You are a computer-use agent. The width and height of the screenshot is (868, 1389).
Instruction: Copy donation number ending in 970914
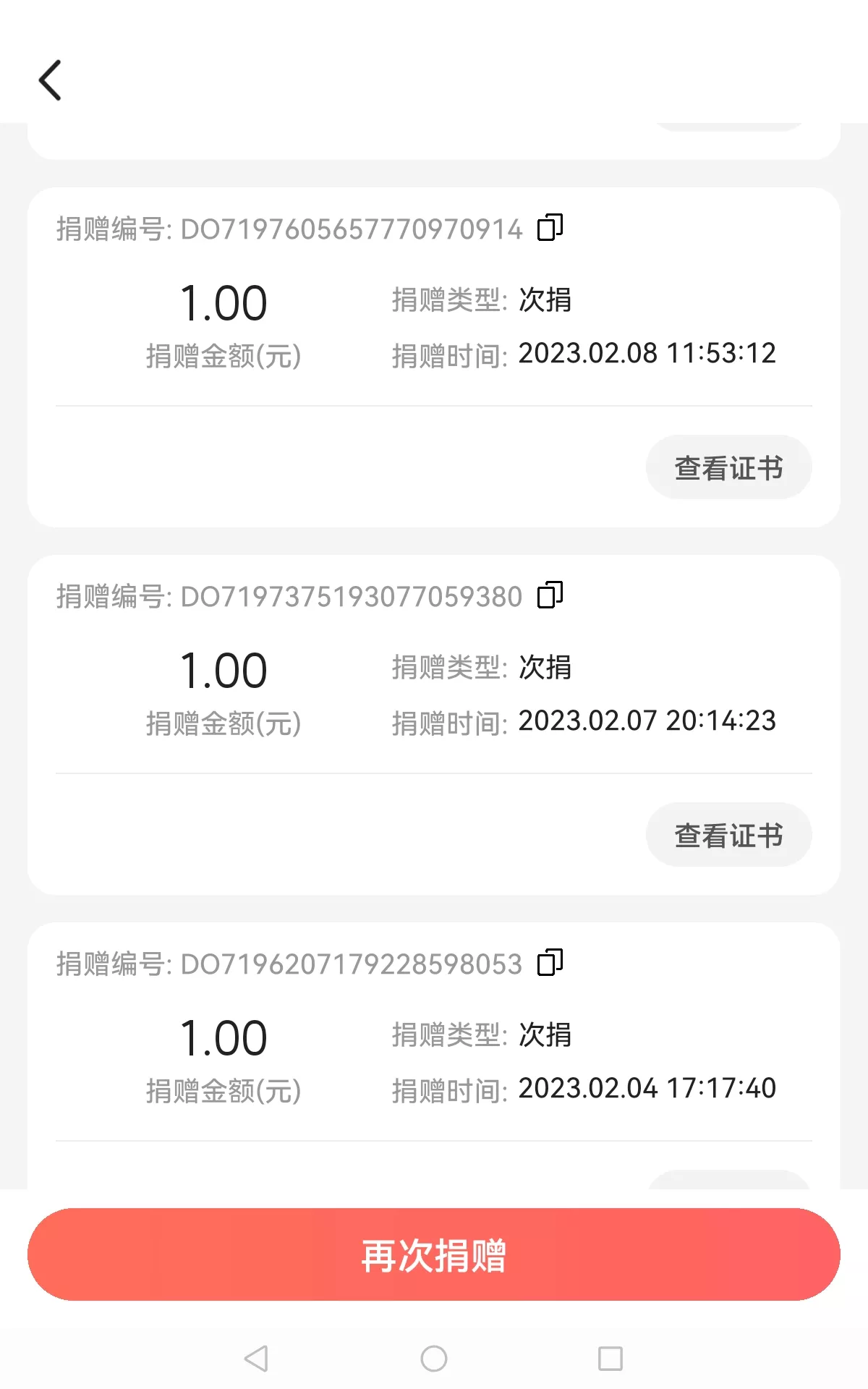[x=550, y=228]
